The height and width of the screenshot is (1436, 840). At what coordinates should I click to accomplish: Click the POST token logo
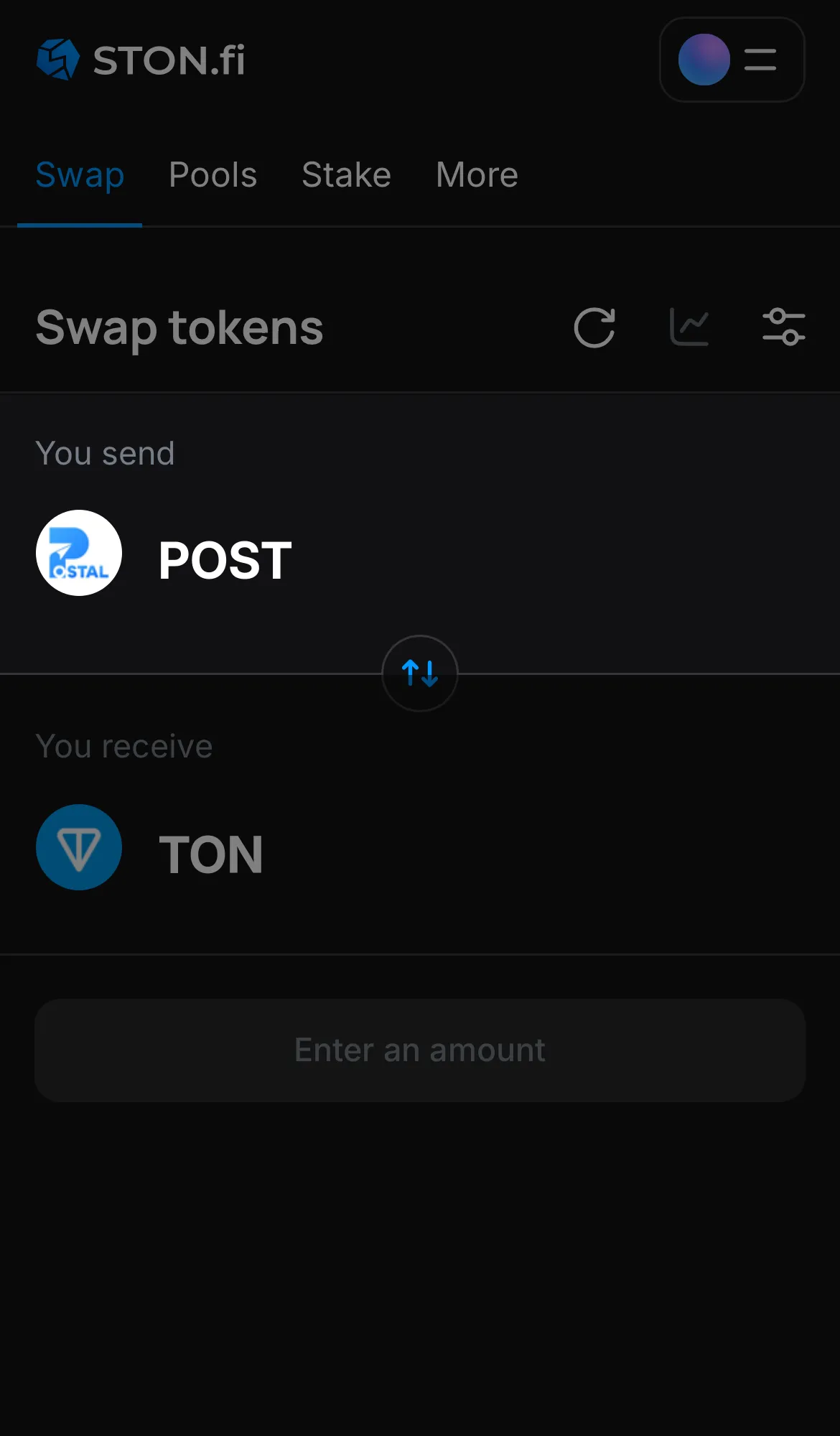coord(79,553)
